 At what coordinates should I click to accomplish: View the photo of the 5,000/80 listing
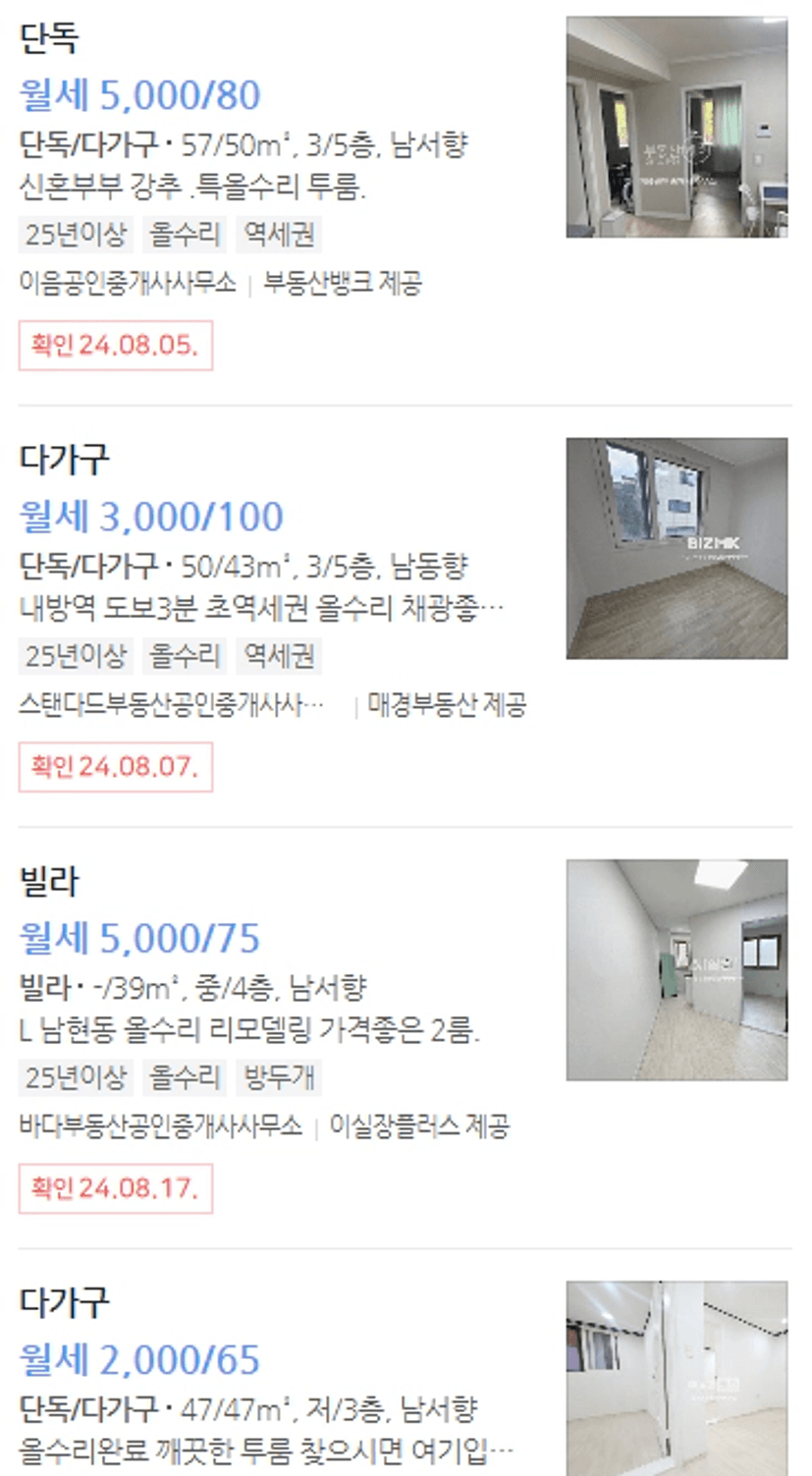(x=677, y=127)
